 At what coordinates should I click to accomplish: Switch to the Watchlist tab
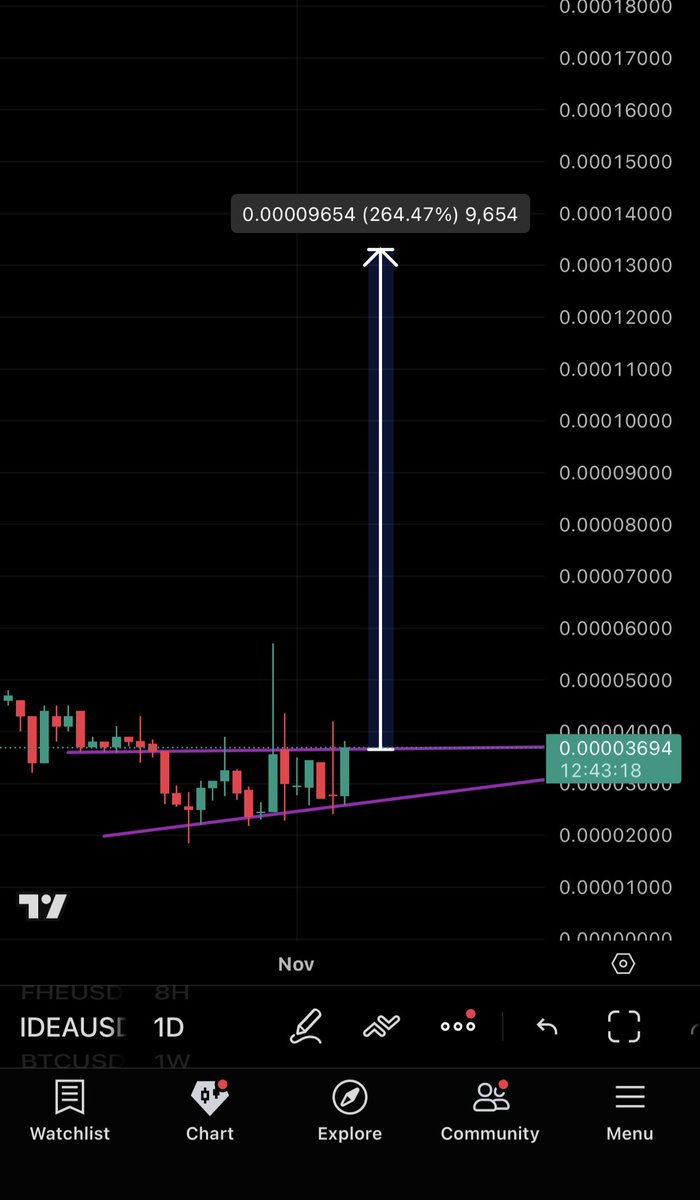tap(70, 1111)
